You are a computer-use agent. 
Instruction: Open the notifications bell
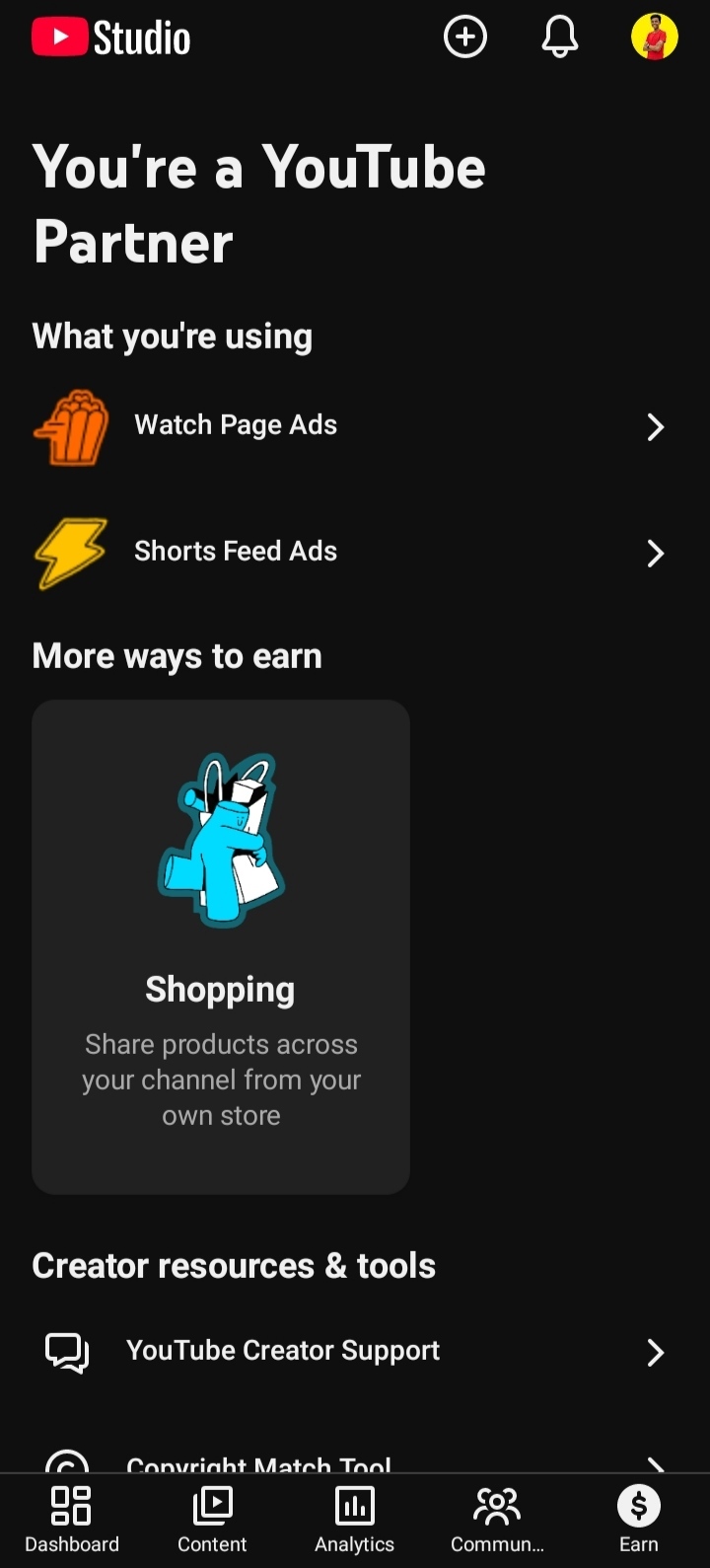[559, 37]
